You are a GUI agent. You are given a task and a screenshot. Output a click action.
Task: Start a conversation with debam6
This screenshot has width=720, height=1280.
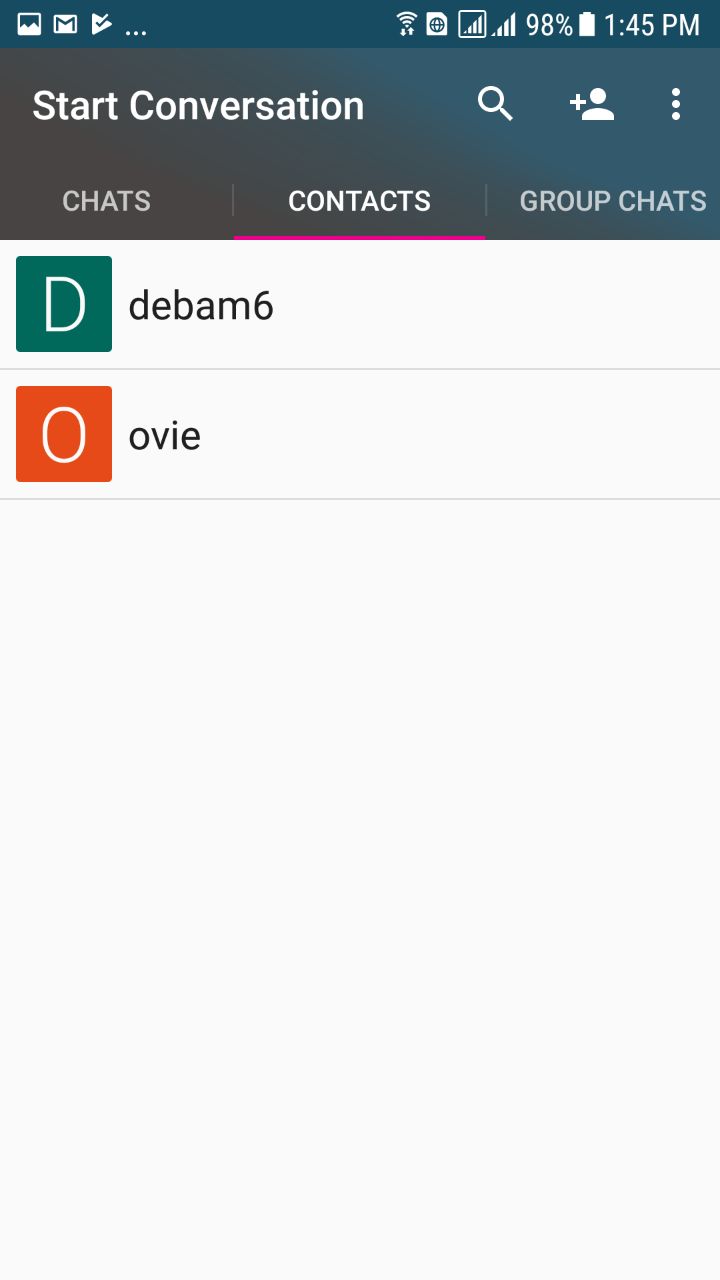[360, 304]
